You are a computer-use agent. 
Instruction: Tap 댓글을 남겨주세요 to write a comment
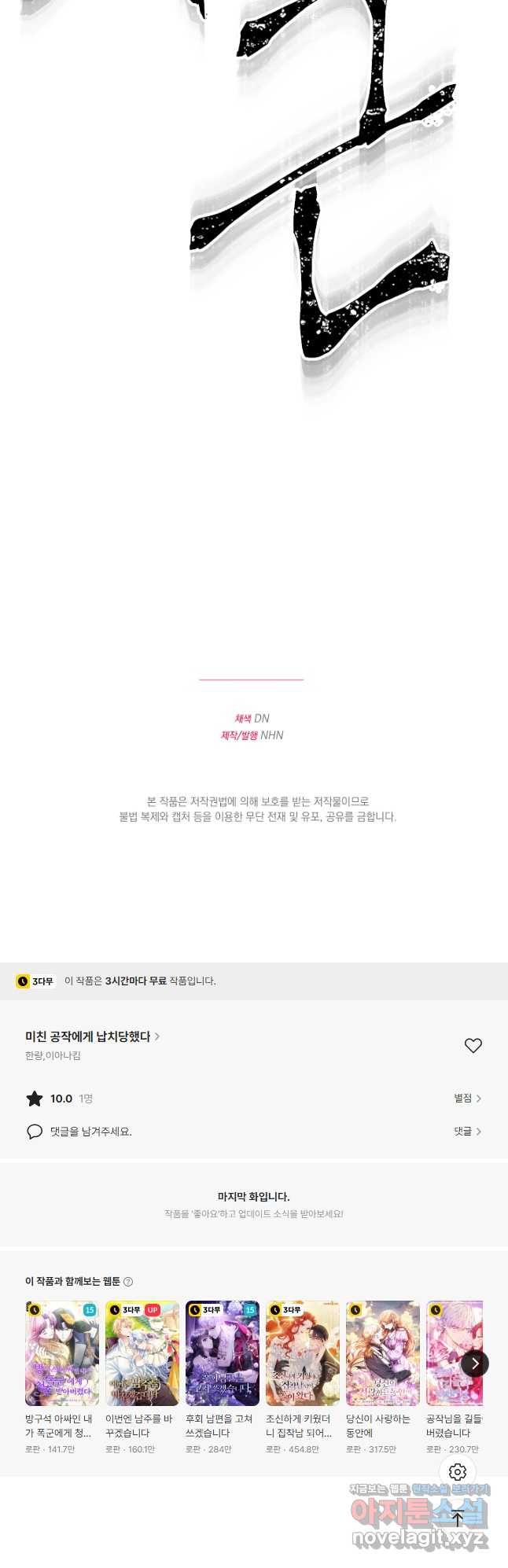point(90,1131)
